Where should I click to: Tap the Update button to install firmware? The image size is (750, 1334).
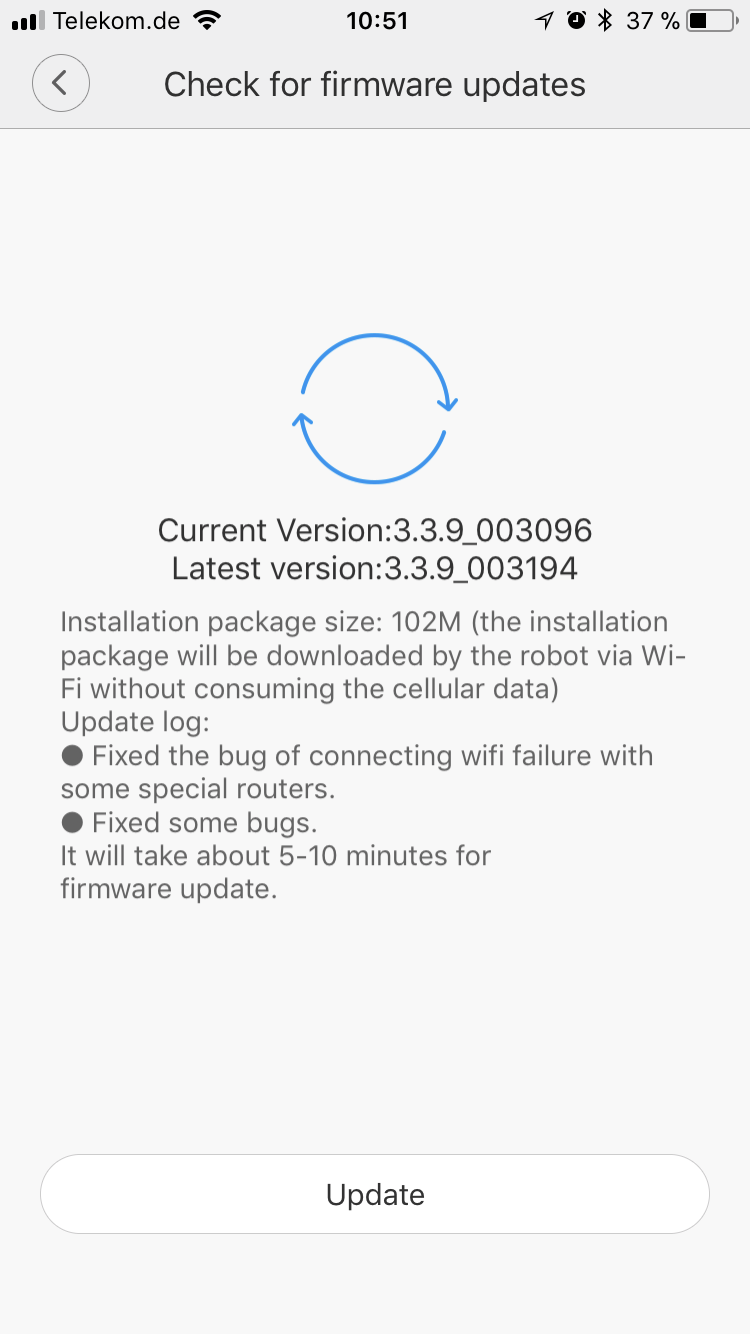coord(375,1194)
